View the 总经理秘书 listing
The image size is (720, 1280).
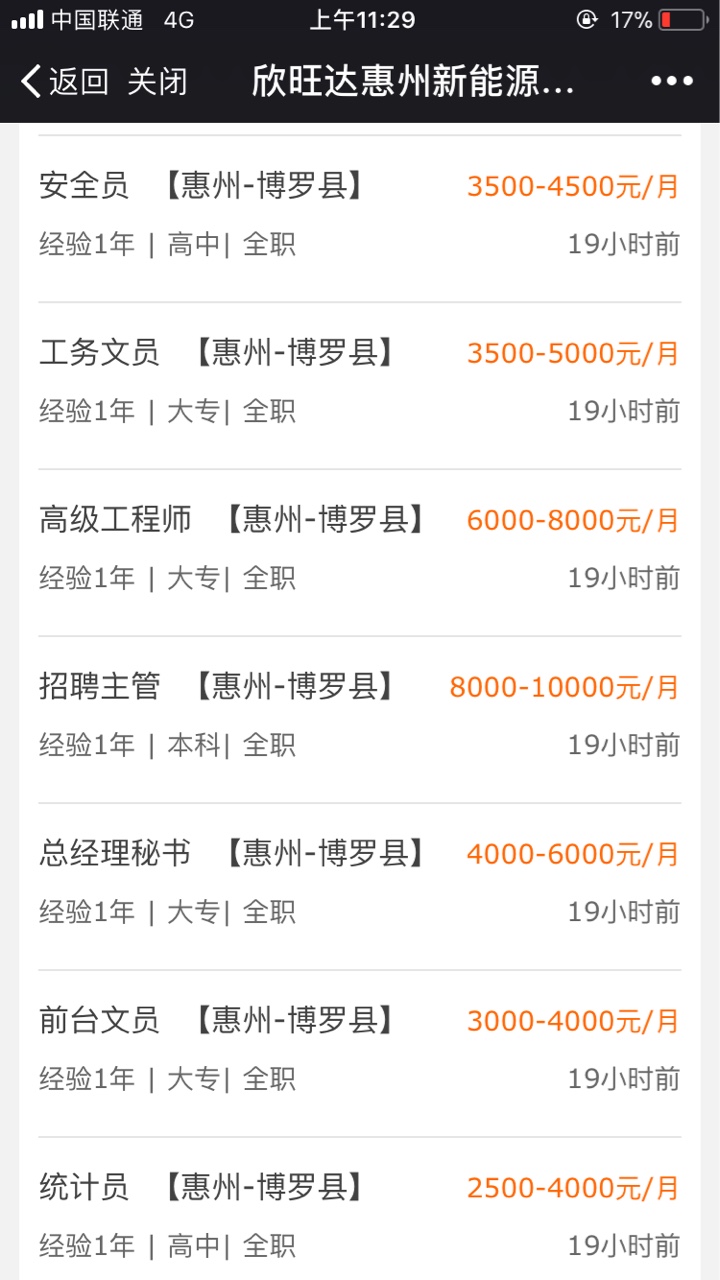pos(360,882)
